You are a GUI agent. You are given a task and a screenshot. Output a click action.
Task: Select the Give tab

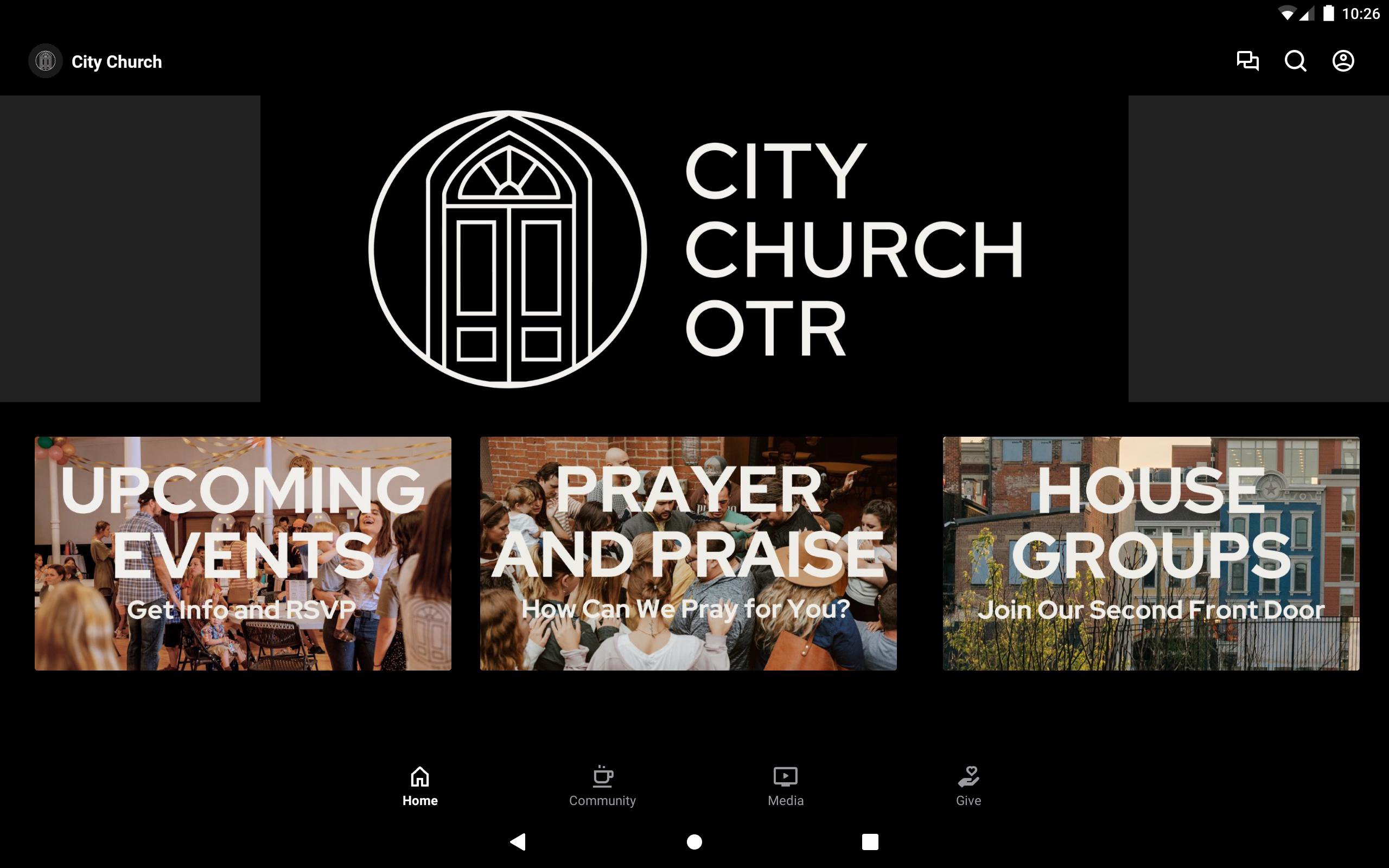(x=969, y=786)
